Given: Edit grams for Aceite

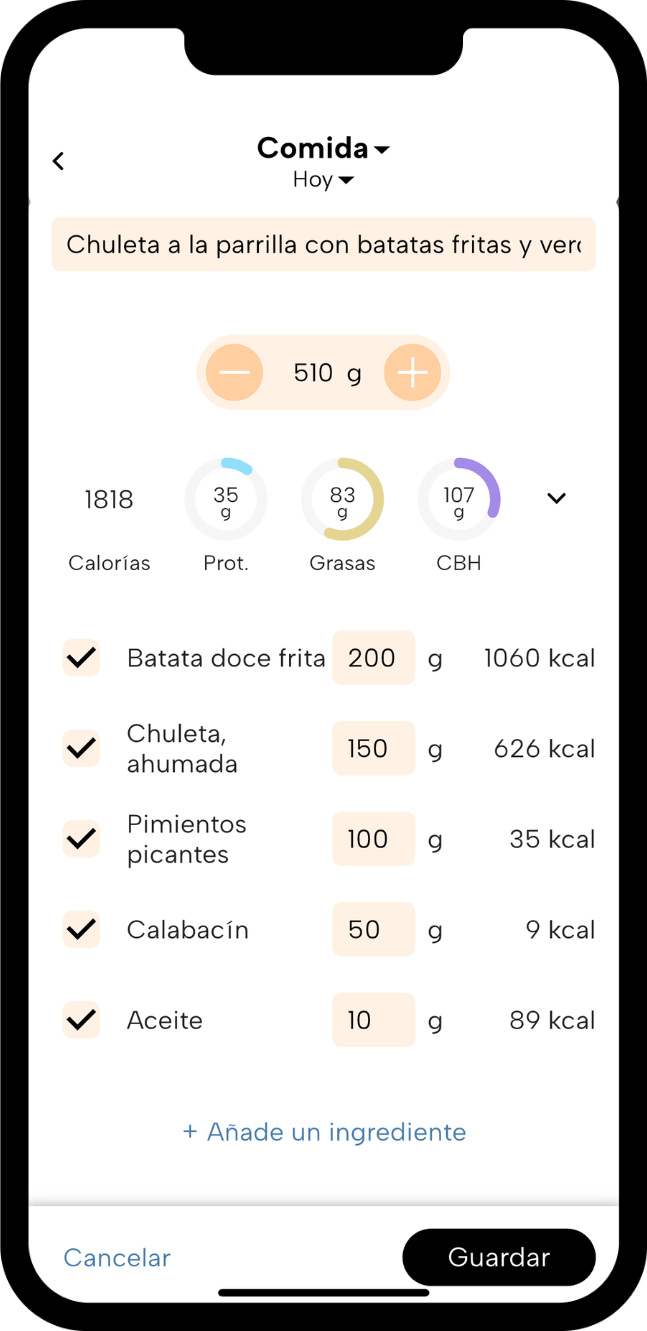Looking at the screenshot, I should tap(373, 1020).
